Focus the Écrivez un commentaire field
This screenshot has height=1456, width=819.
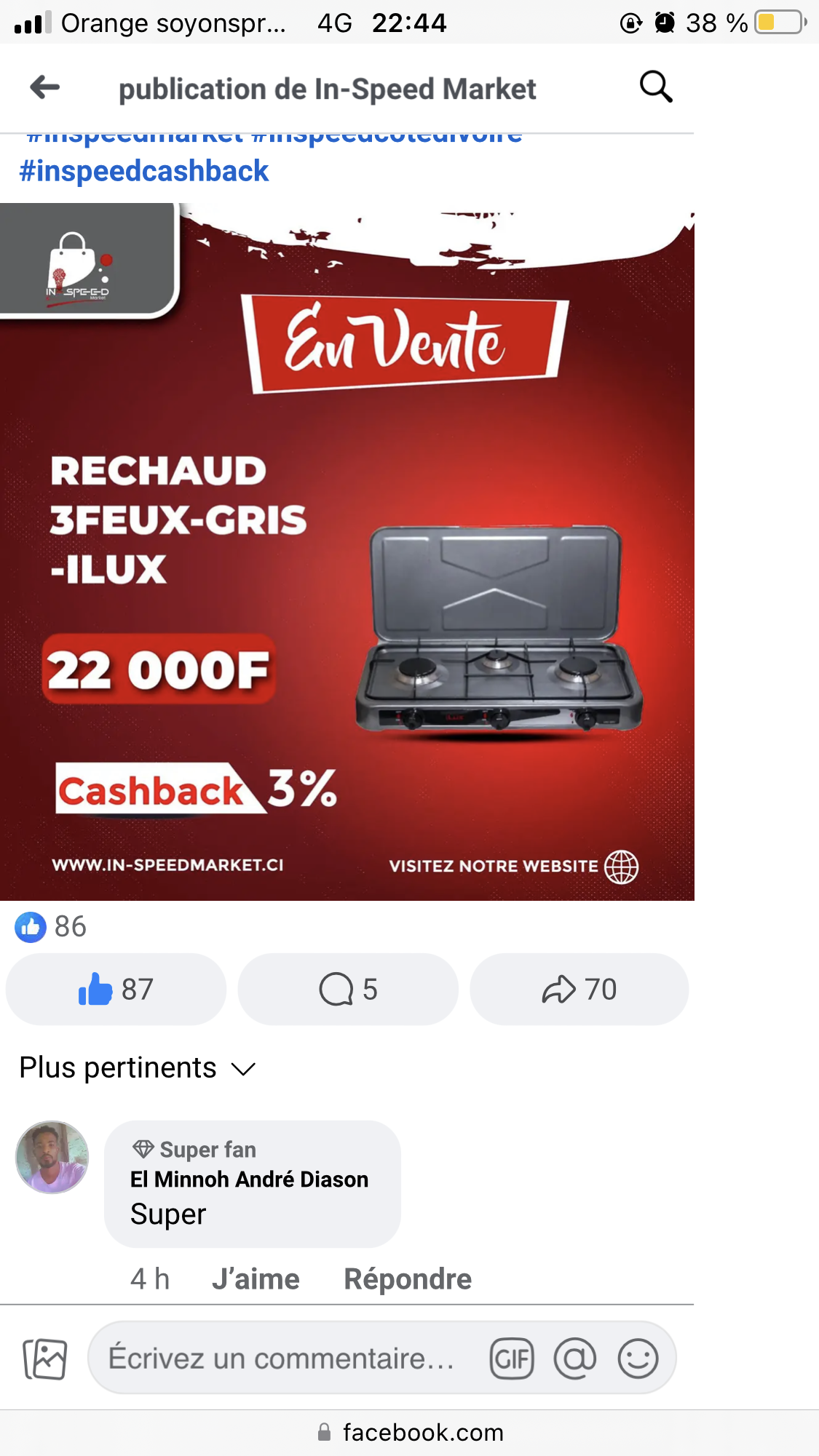pyautogui.click(x=281, y=1358)
